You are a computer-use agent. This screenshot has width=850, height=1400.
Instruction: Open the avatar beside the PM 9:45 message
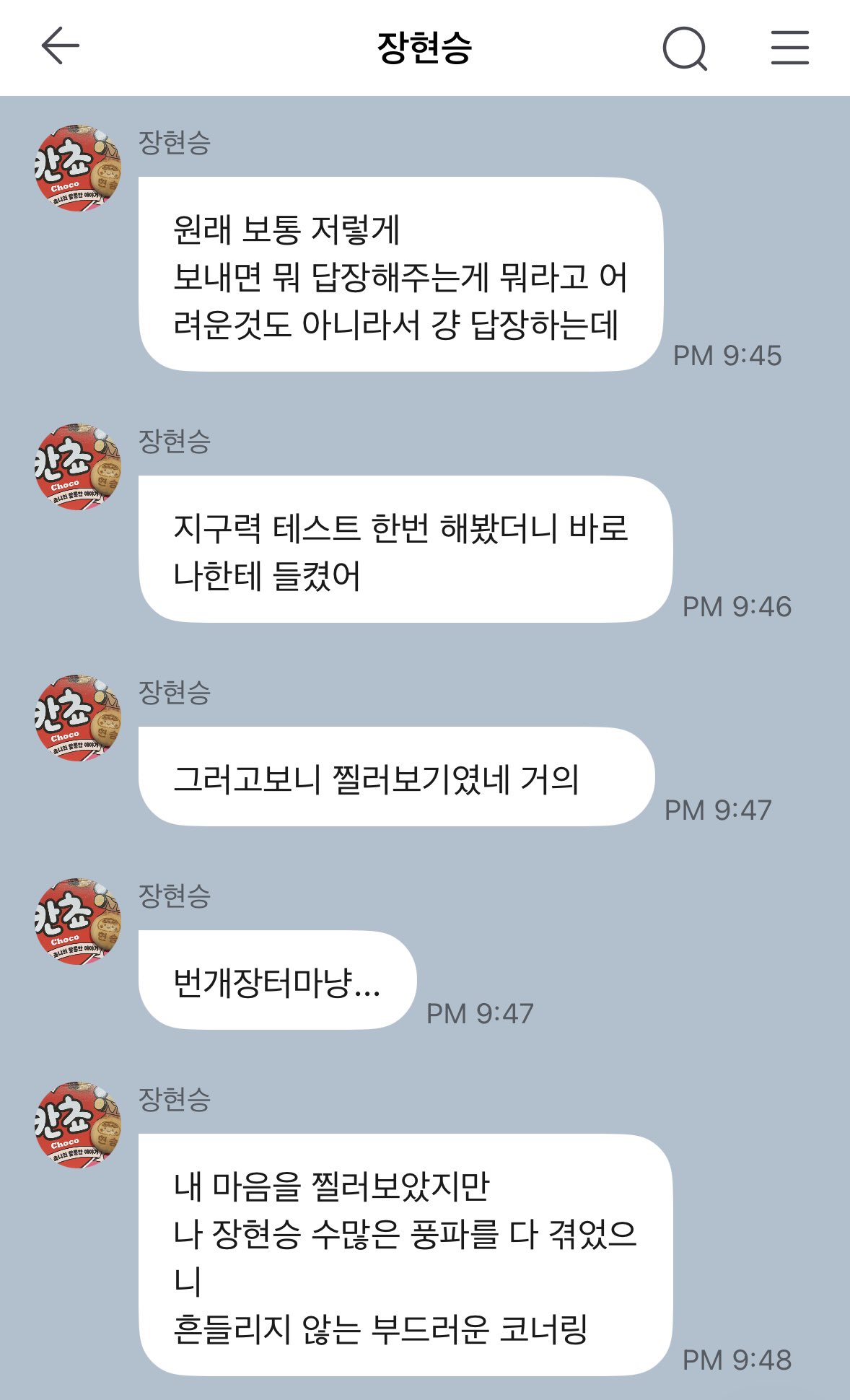78,167
